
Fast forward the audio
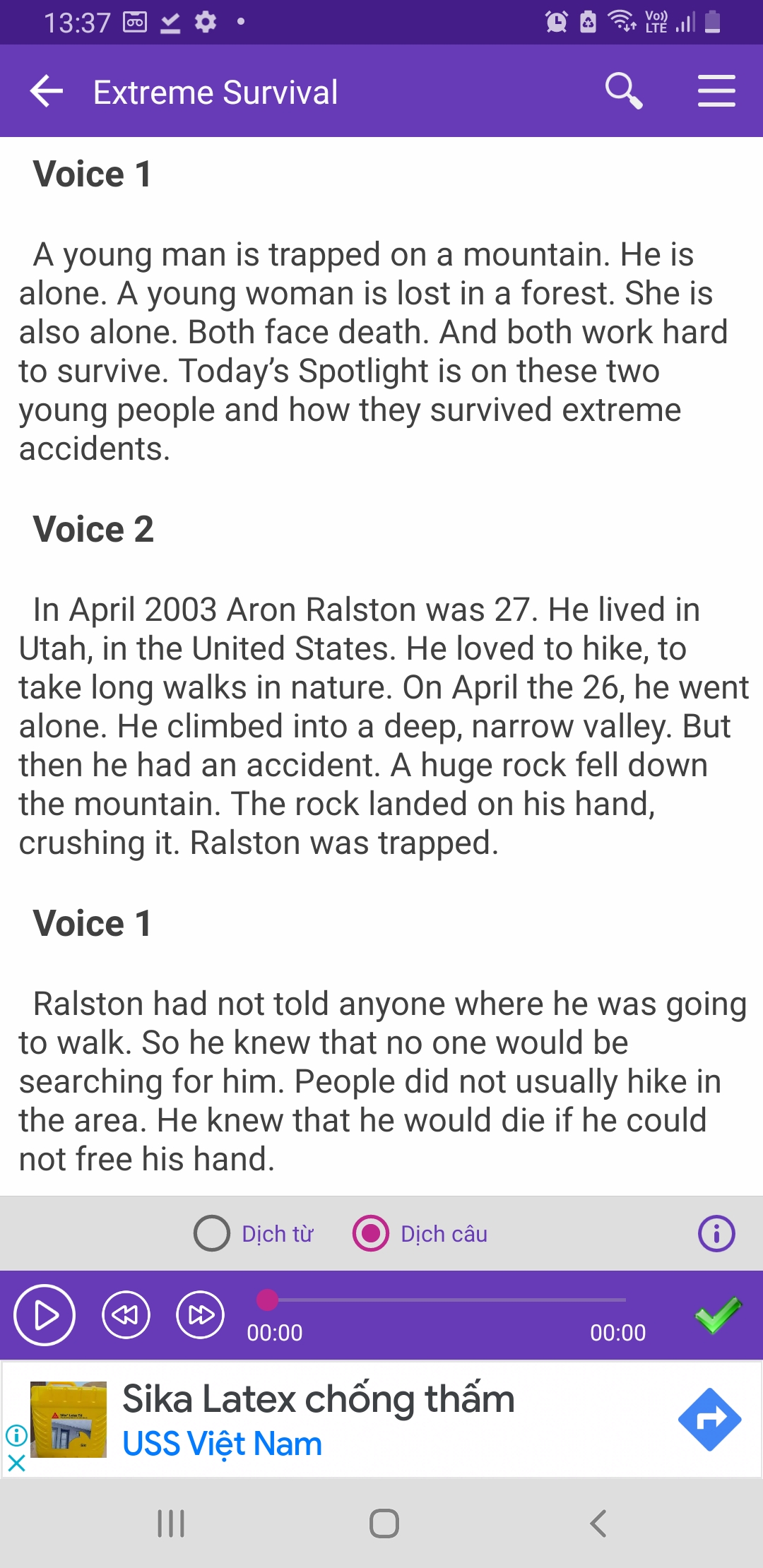click(x=200, y=1314)
